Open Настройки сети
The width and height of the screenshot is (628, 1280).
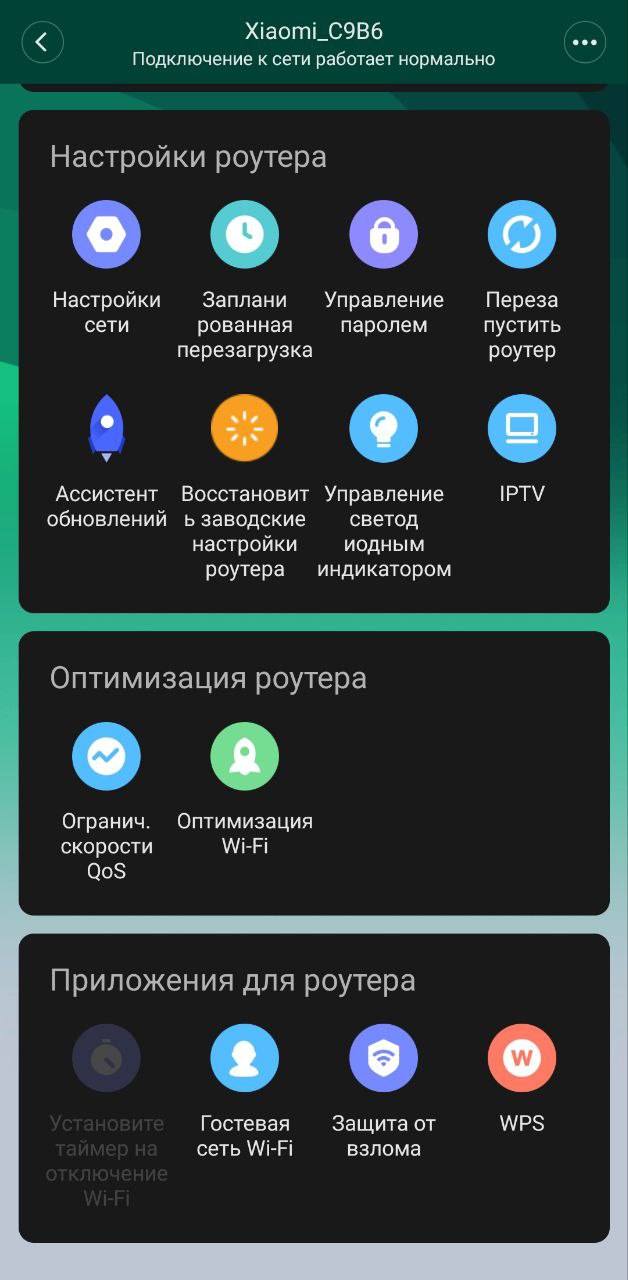coord(106,235)
